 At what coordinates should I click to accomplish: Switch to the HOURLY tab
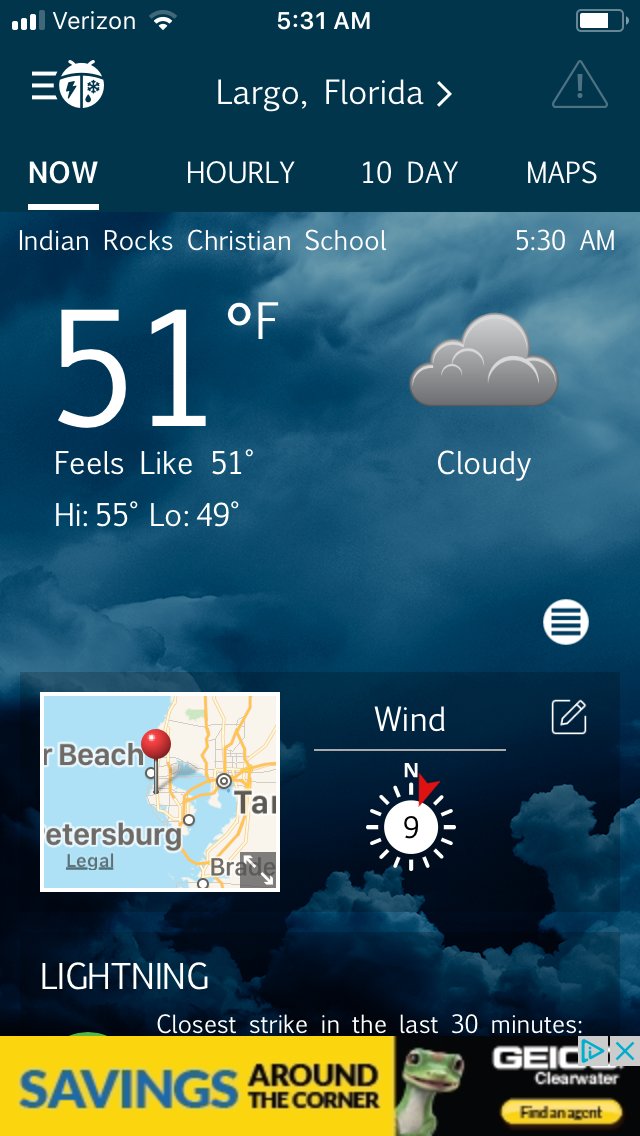click(240, 173)
